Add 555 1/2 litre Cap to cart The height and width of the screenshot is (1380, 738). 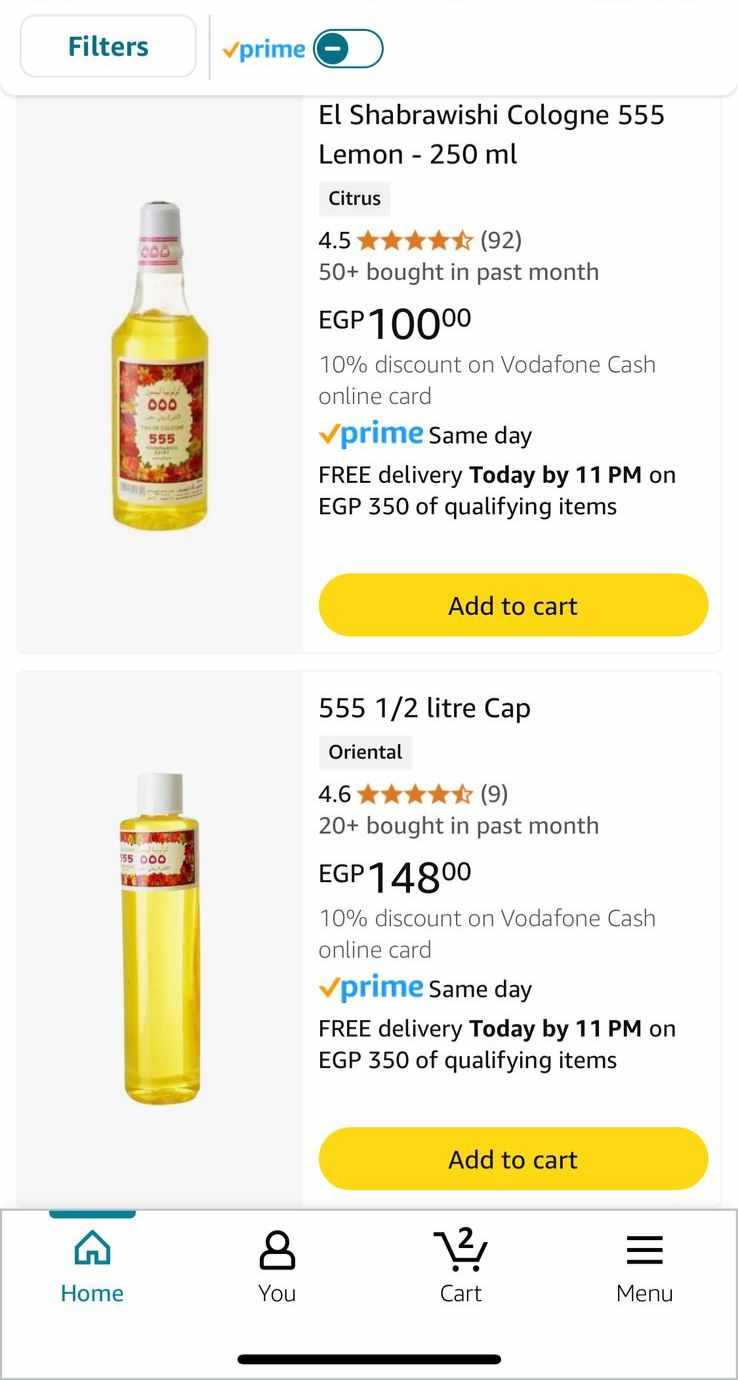[x=513, y=1159]
